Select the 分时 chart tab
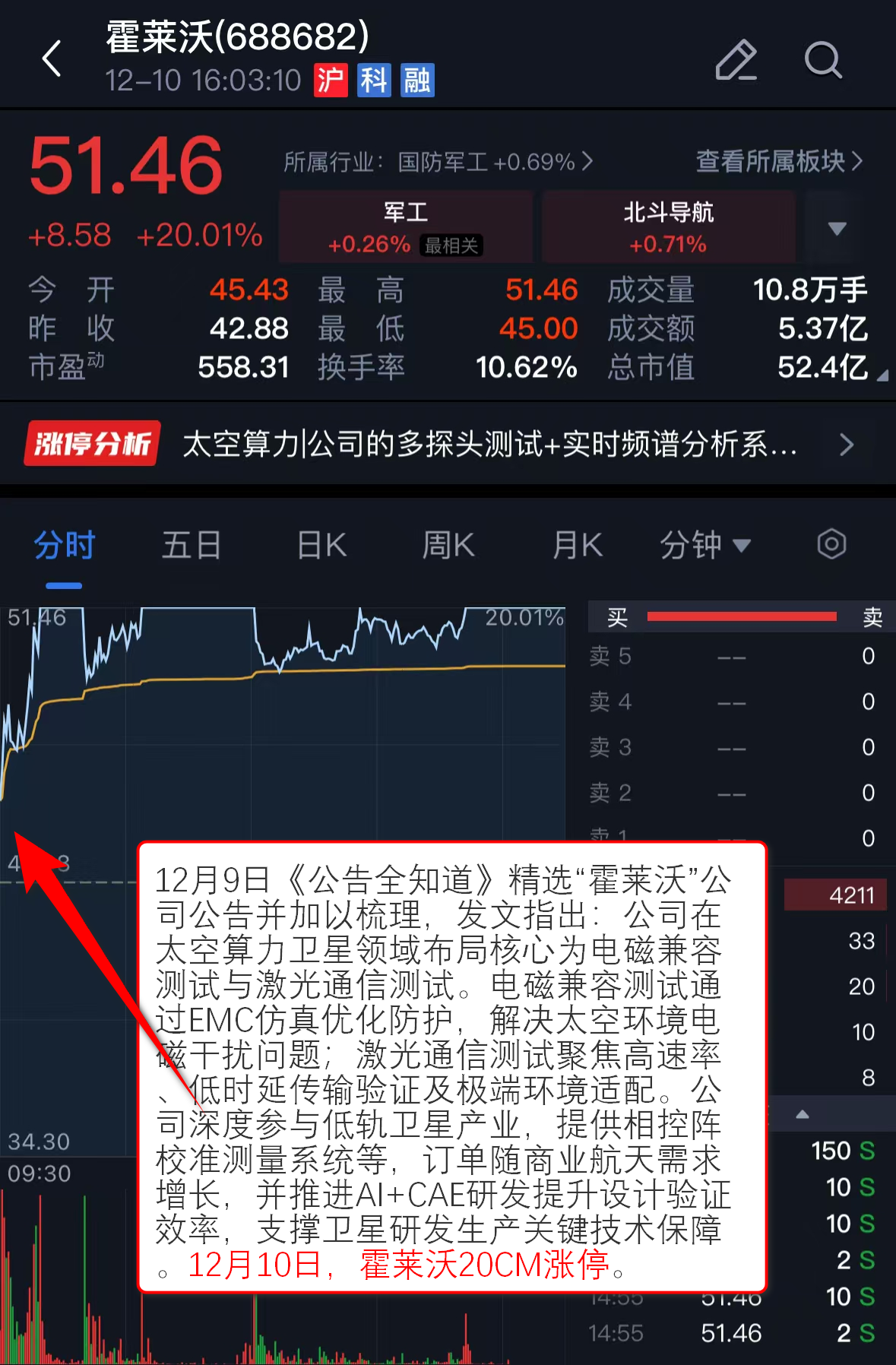Viewport: 896px width, 1365px height. click(65, 545)
